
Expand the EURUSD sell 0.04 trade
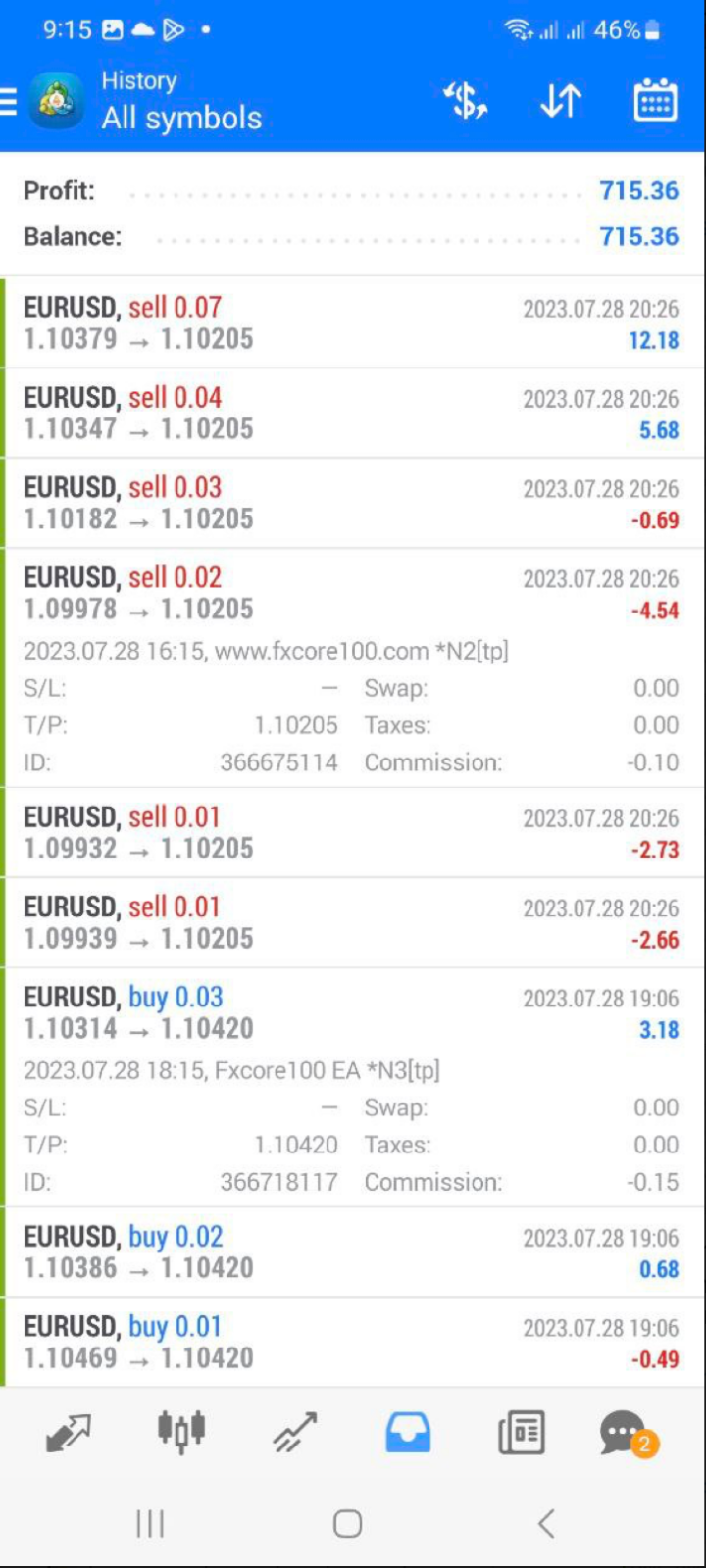point(351,413)
